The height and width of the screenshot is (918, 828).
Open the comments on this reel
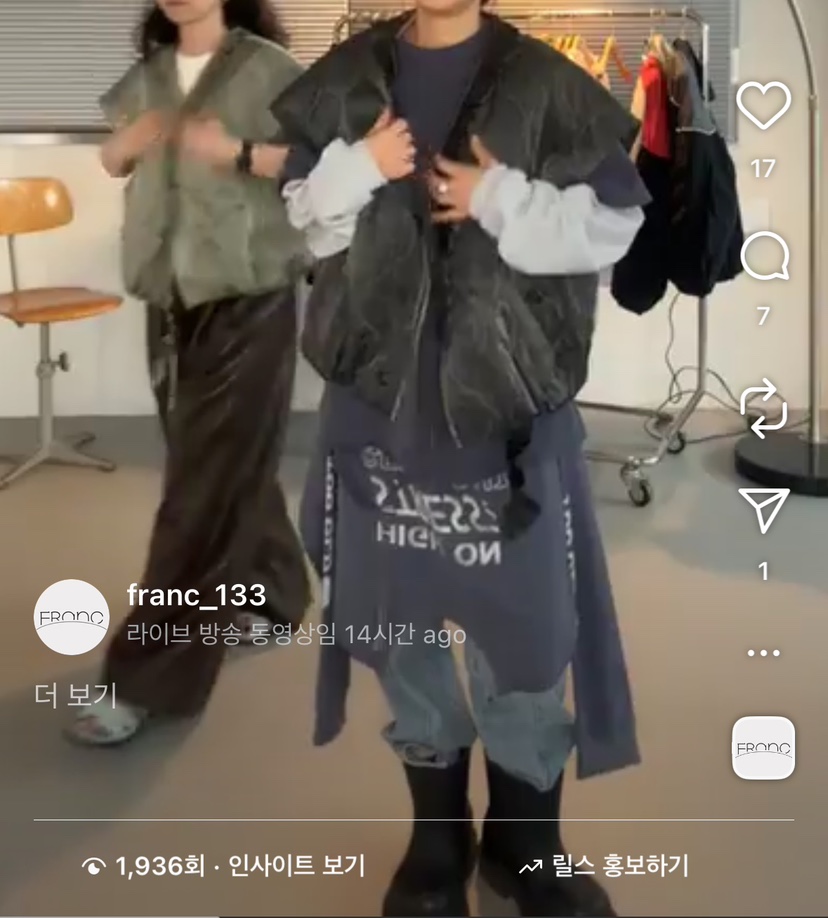pyautogui.click(x=763, y=257)
